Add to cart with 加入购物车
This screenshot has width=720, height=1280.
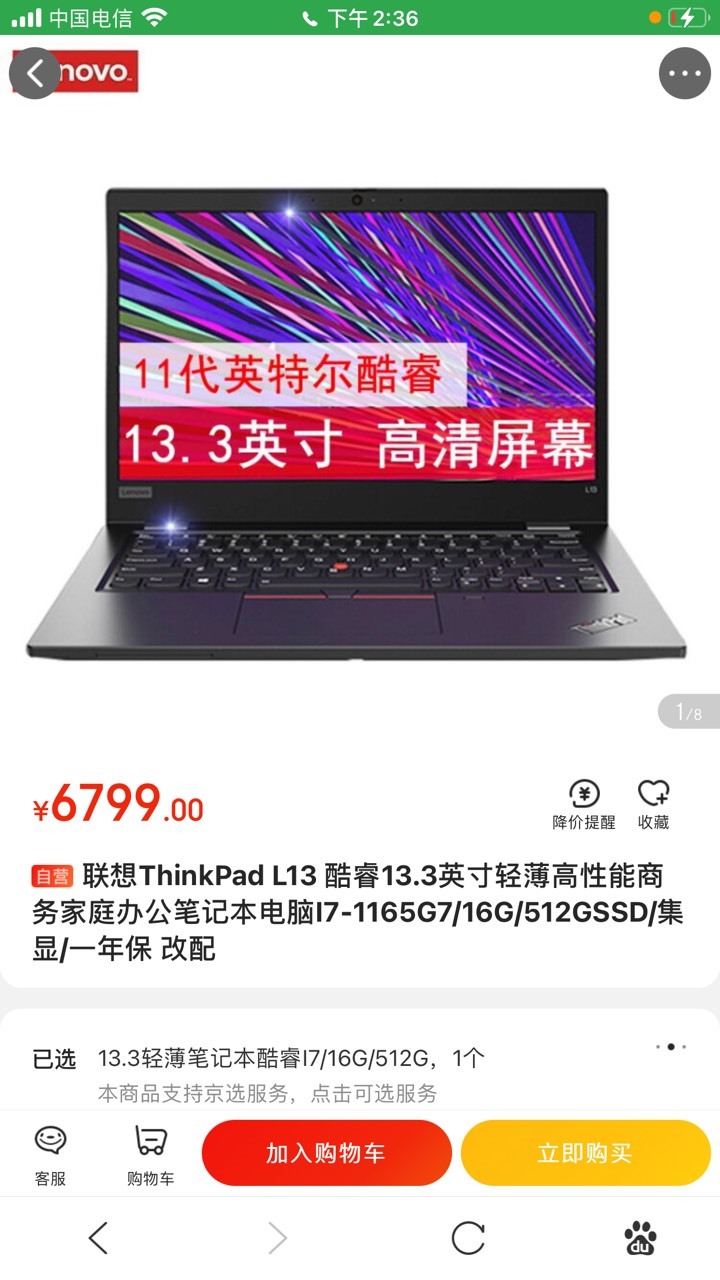tap(327, 1153)
